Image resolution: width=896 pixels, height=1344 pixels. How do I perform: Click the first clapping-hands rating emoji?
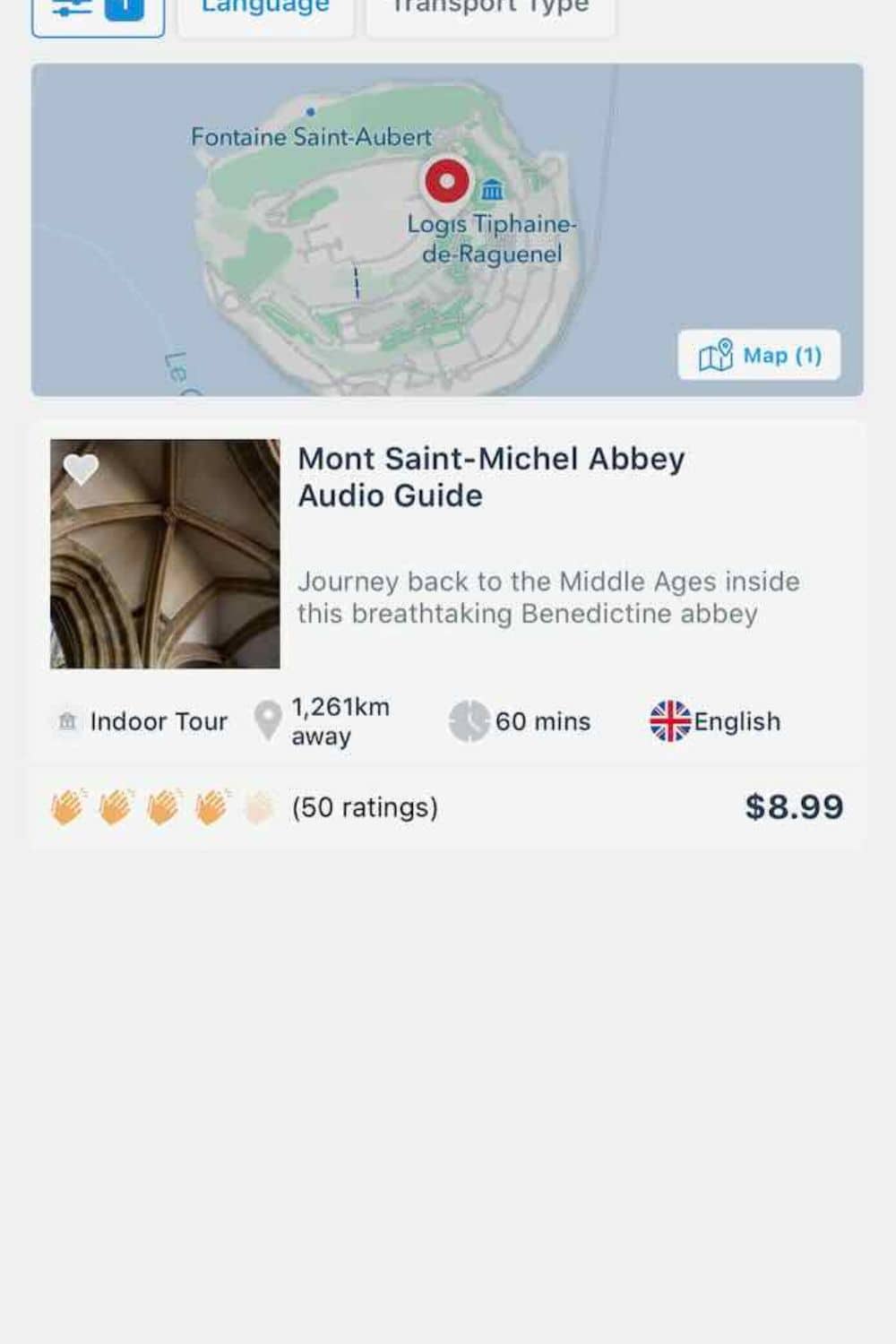pos(69,807)
